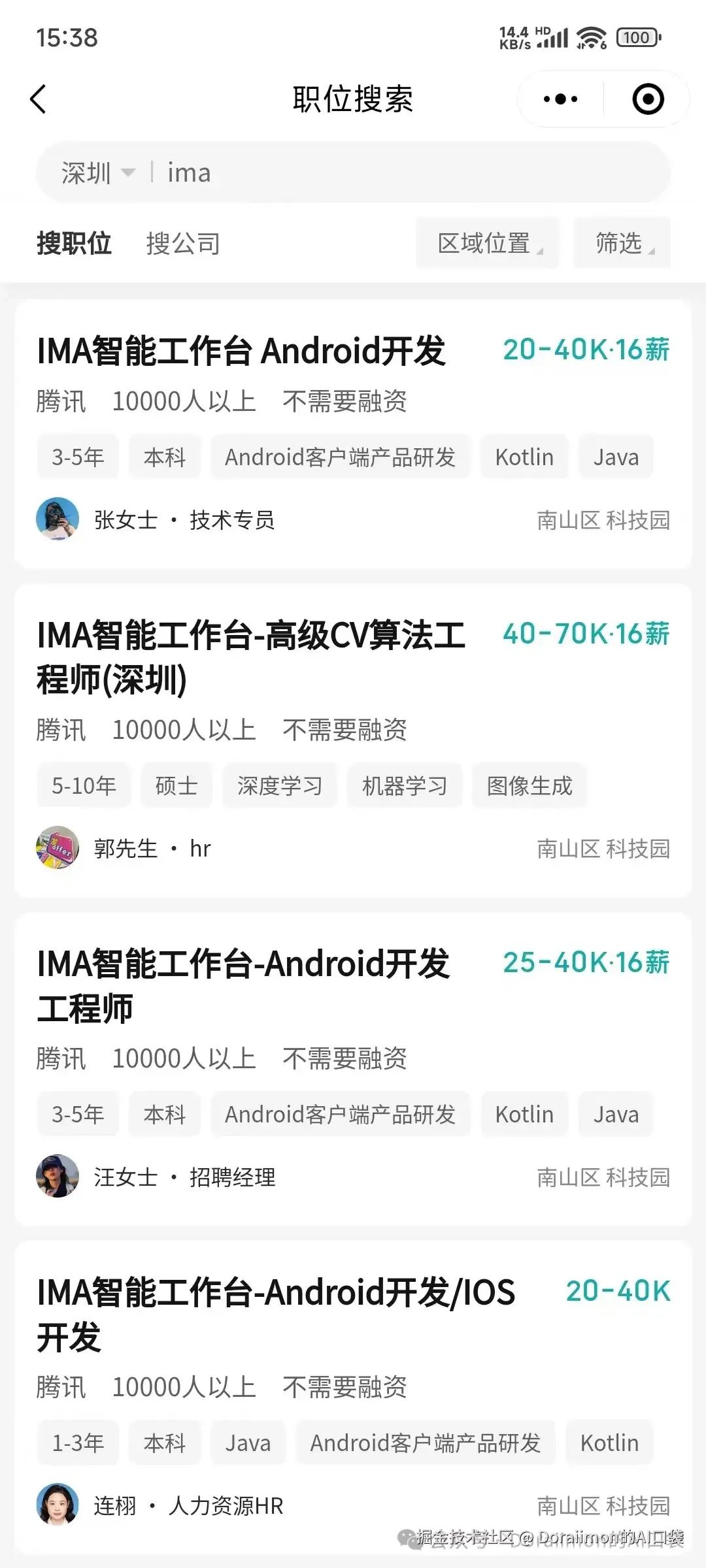Viewport: 706px width, 1568px height.
Task: Open the mini program's three-dot menu
Action: pos(560,99)
